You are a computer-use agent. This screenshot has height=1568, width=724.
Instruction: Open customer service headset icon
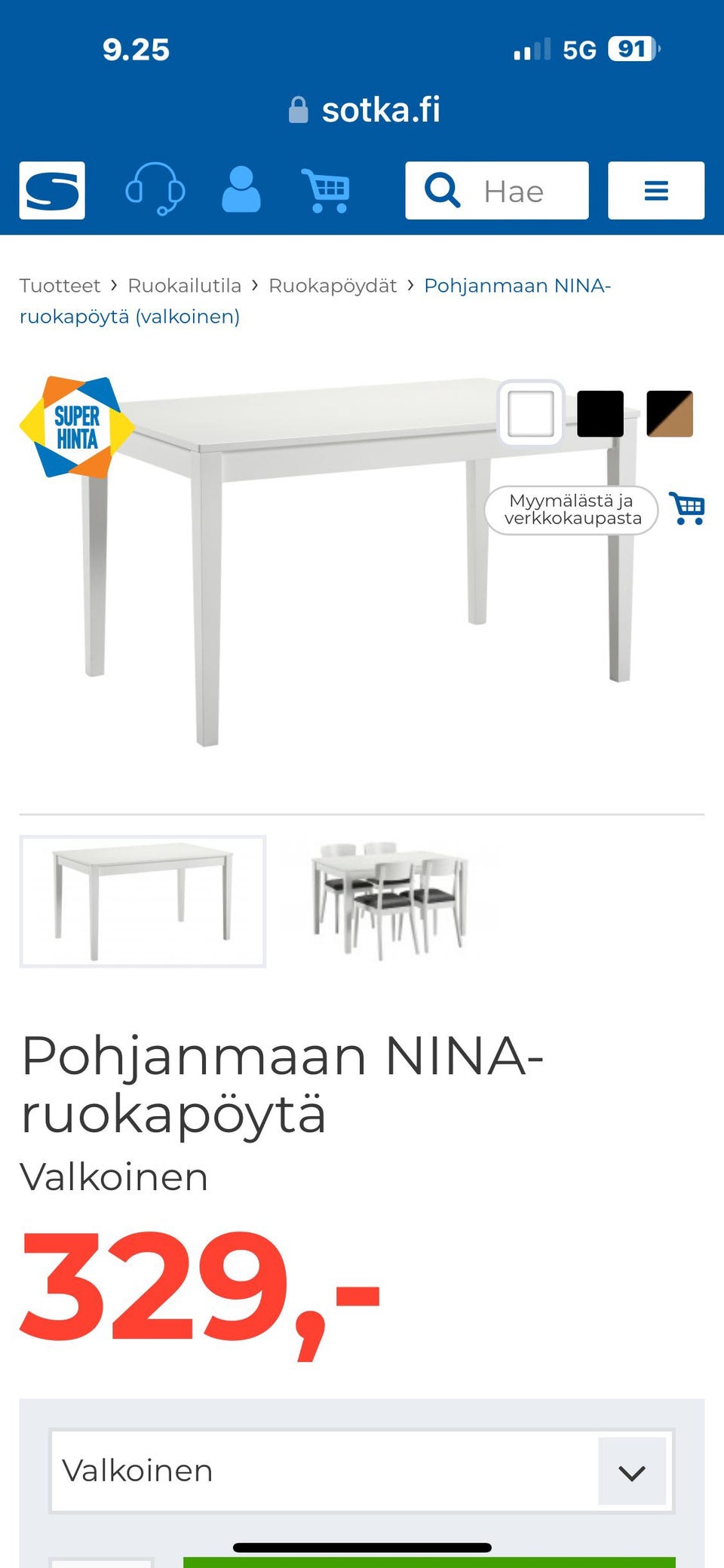click(155, 189)
